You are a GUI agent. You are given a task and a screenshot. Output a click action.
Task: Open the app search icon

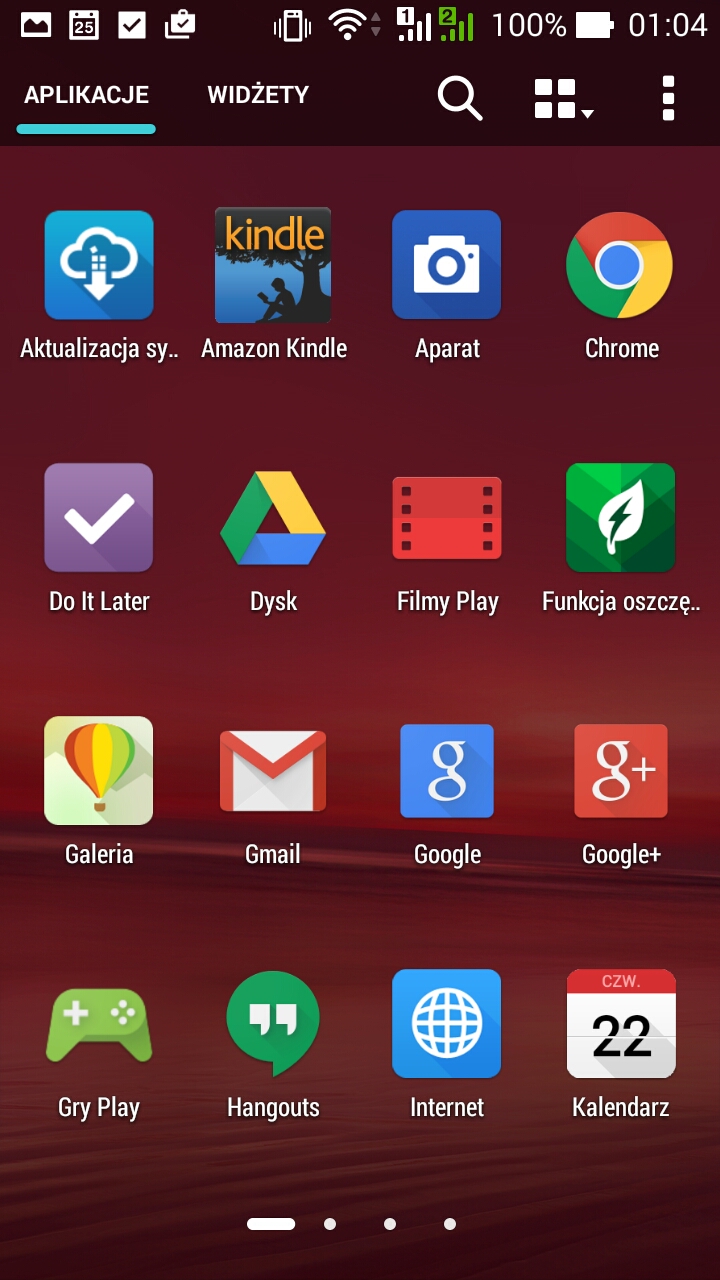(460, 98)
